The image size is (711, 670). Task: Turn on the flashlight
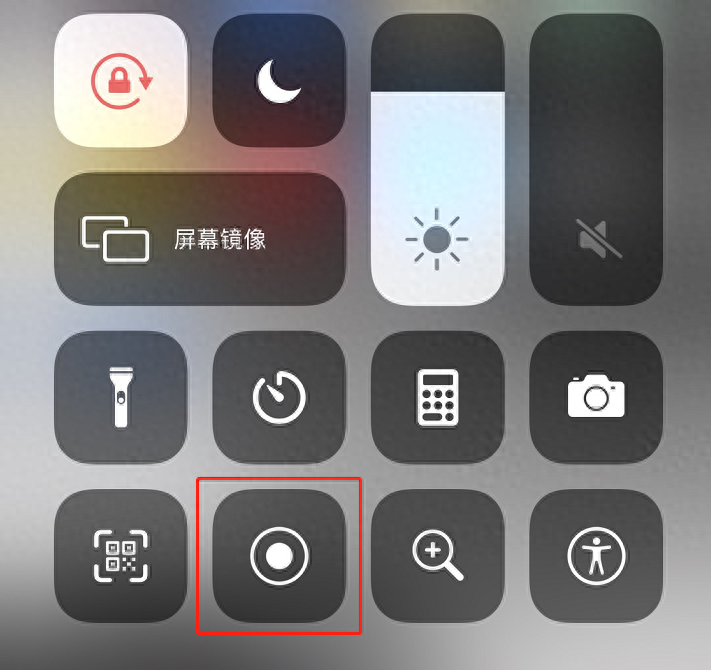(121, 397)
